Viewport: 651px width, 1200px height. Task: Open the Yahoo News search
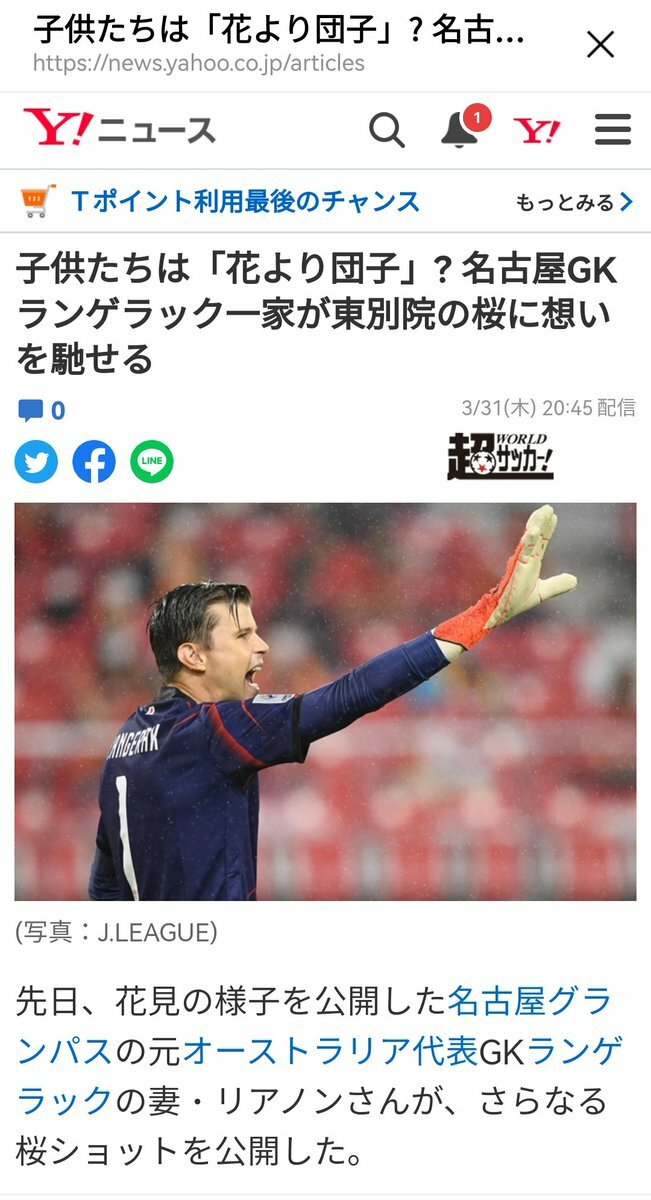tap(387, 130)
